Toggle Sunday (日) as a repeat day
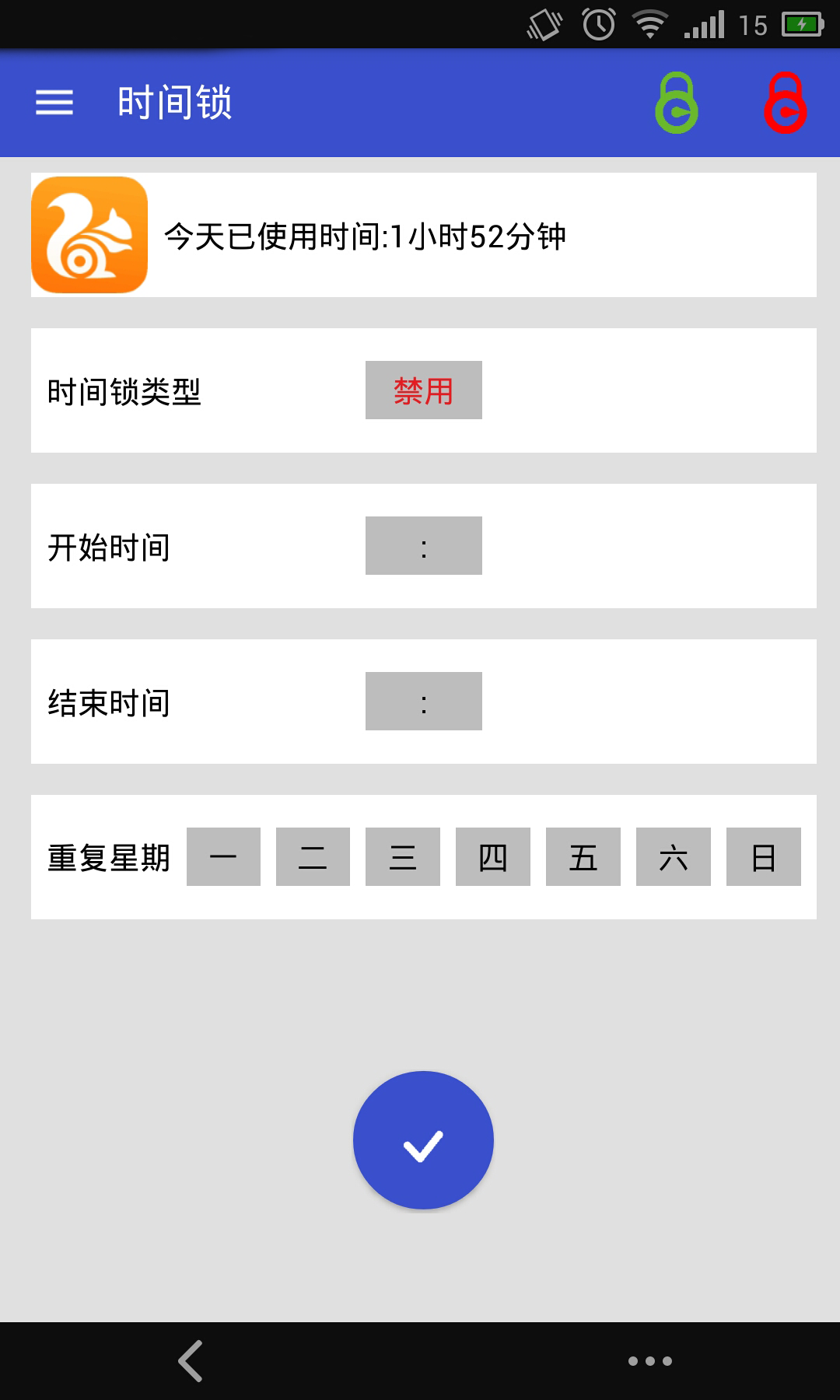 click(763, 856)
